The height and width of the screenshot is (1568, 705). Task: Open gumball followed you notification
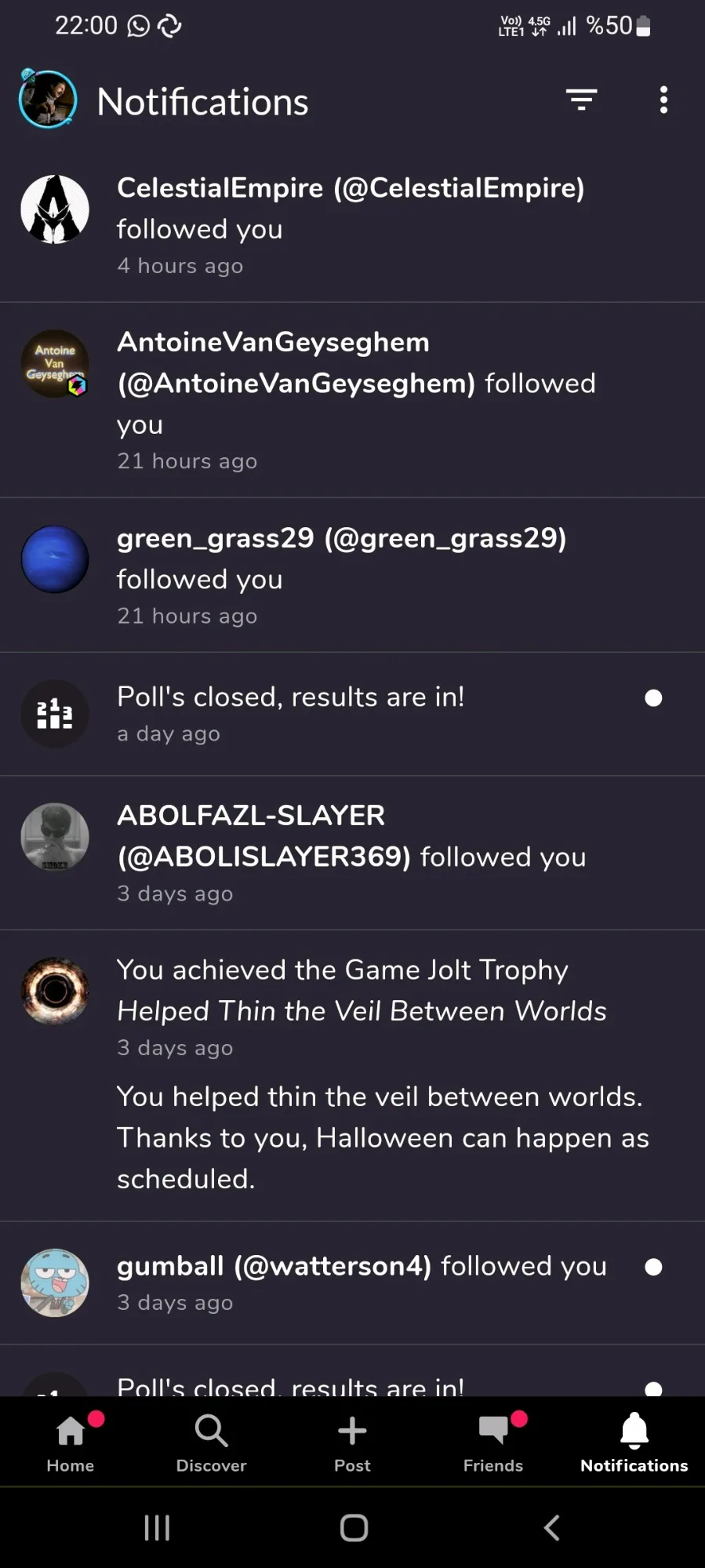click(351, 1282)
